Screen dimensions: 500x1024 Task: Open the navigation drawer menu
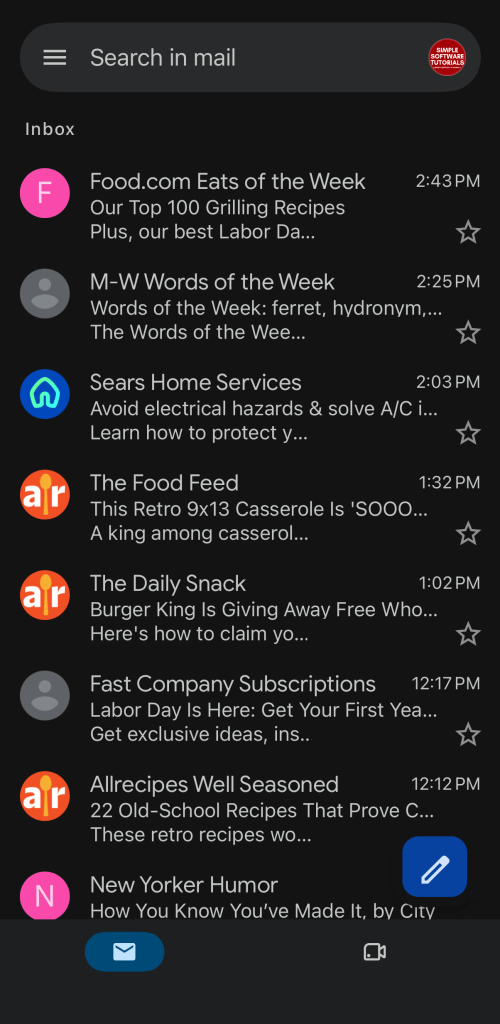click(55, 58)
